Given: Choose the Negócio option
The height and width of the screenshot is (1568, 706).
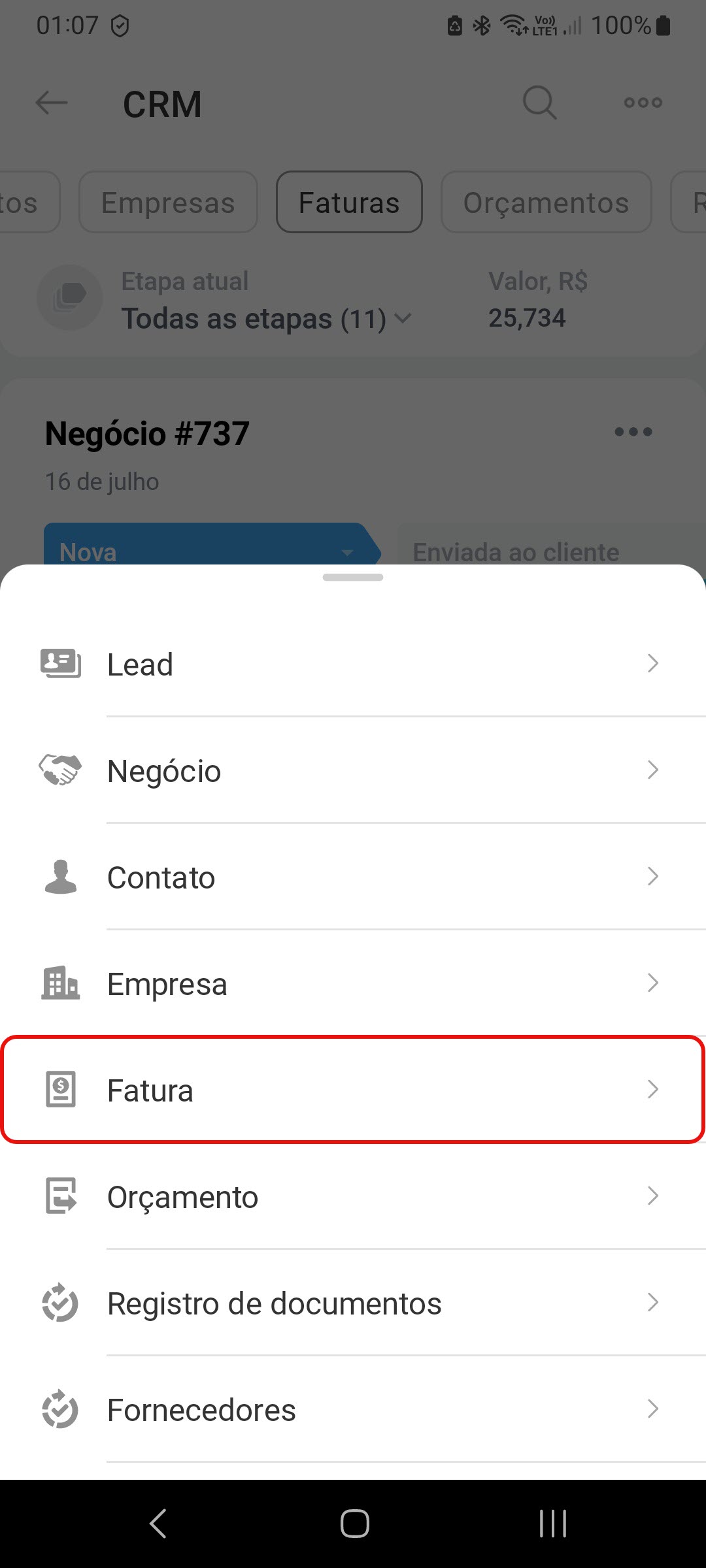Looking at the screenshot, I should click(x=353, y=770).
